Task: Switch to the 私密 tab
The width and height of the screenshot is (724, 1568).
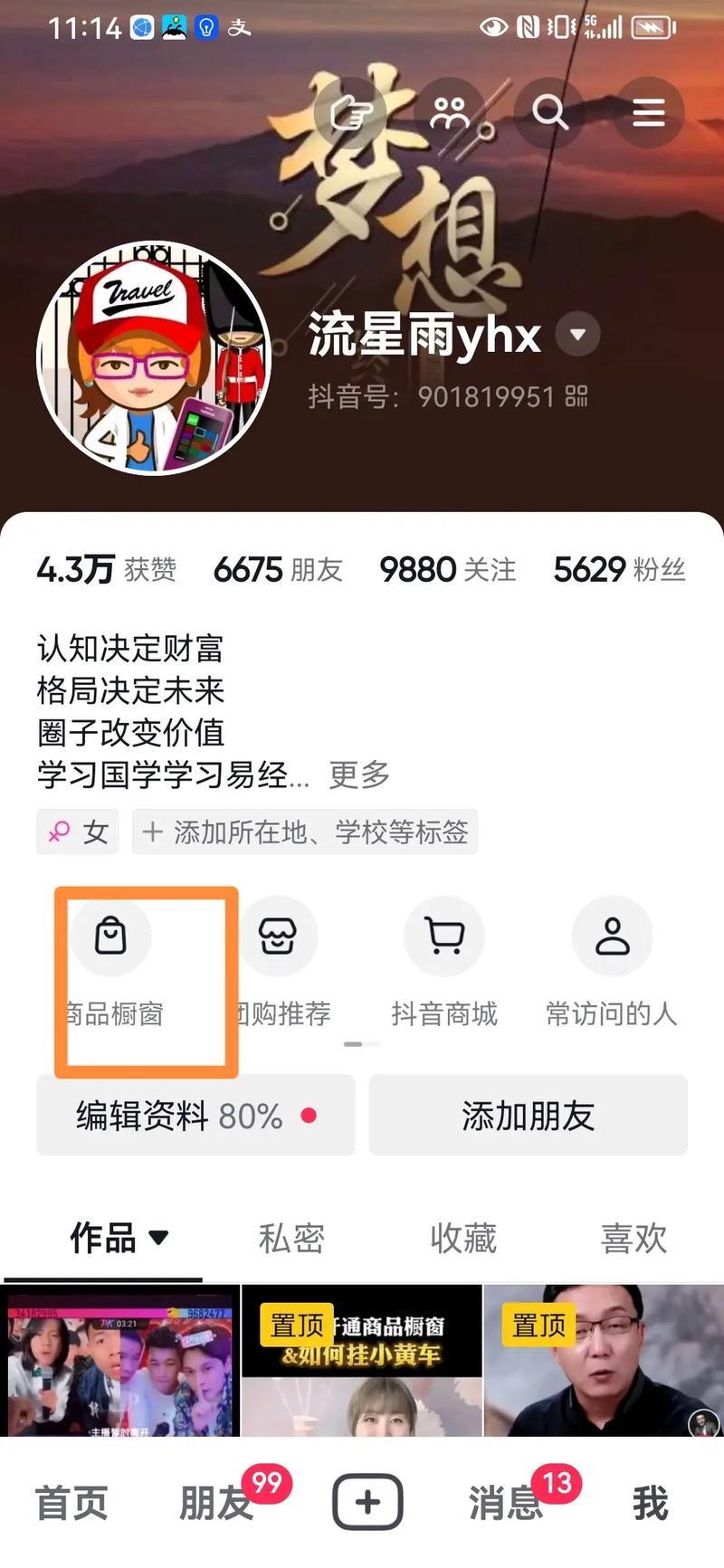Action: coord(291,1238)
